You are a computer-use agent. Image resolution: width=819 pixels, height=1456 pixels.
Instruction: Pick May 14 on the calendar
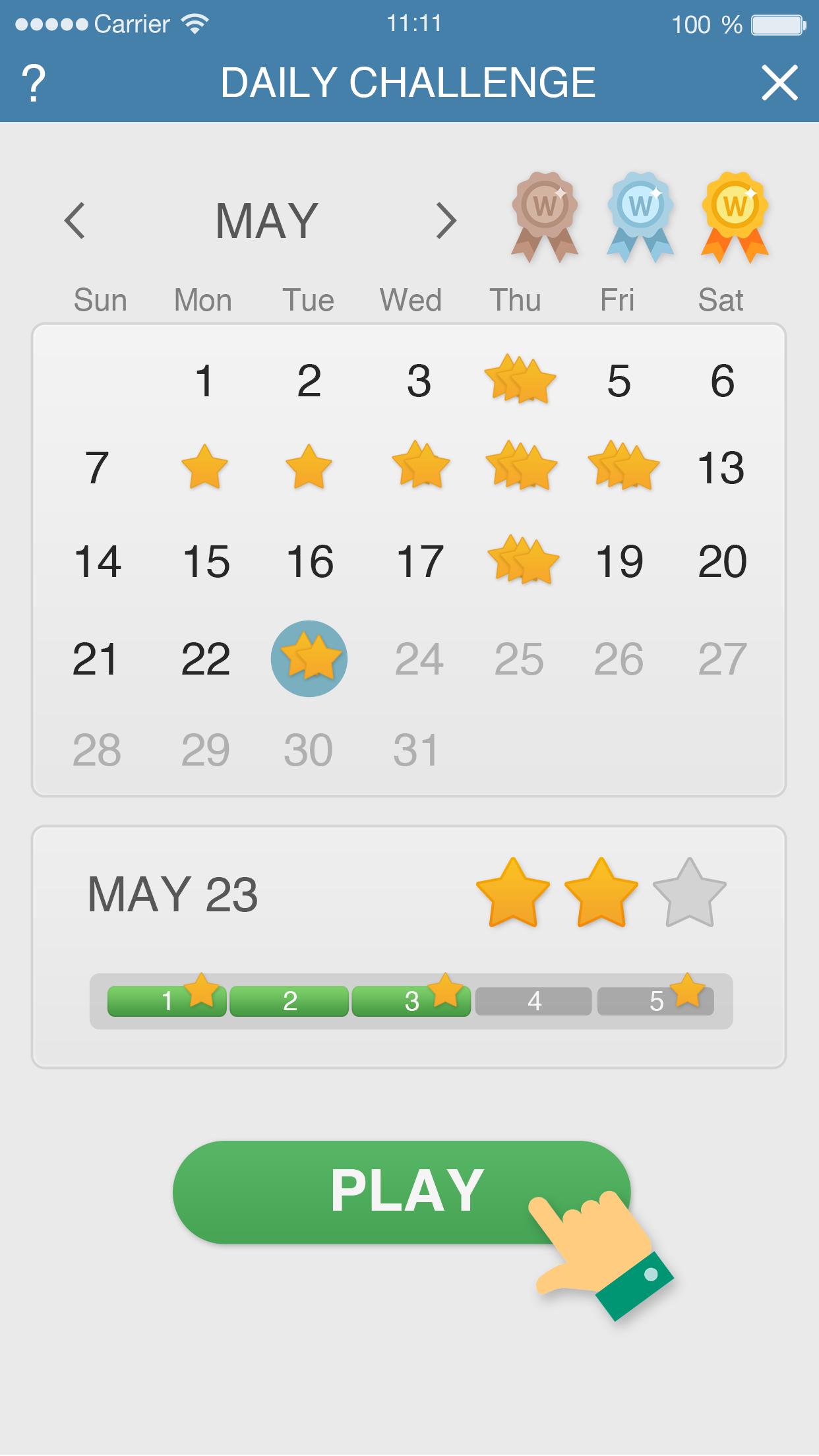point(98,562)
